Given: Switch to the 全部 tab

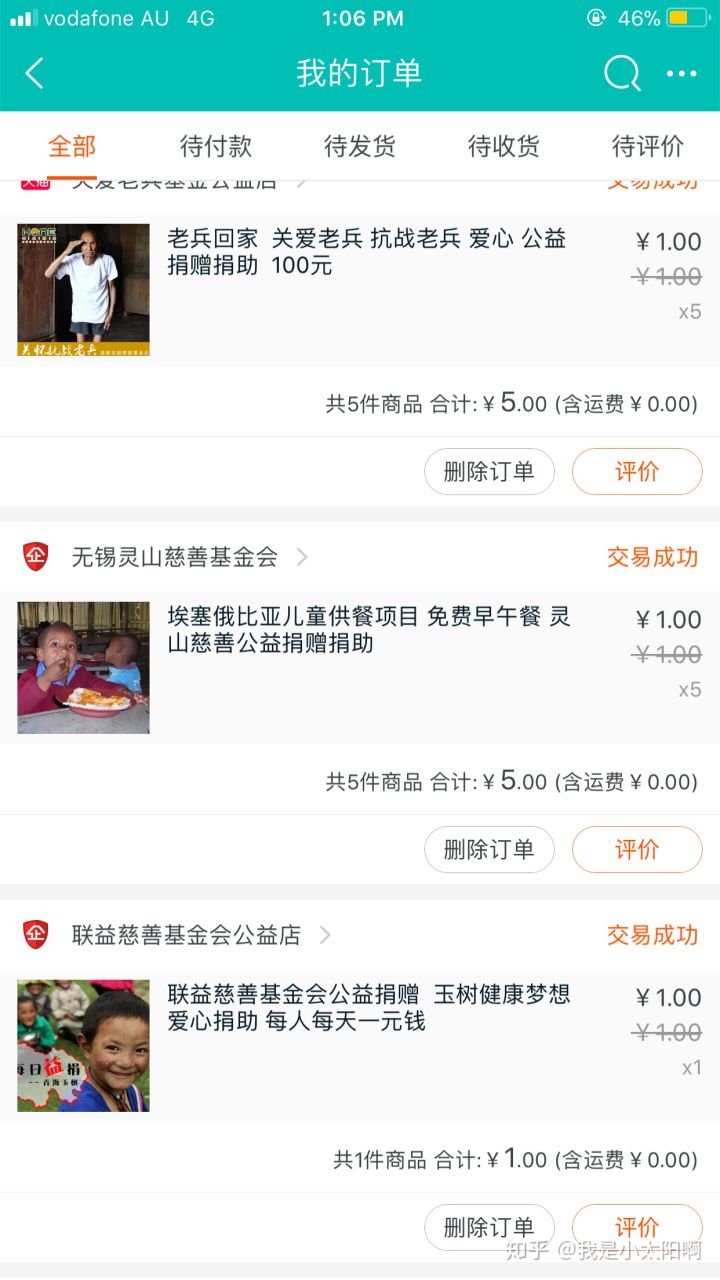Looking at the screenshot, I should point(72,146).
